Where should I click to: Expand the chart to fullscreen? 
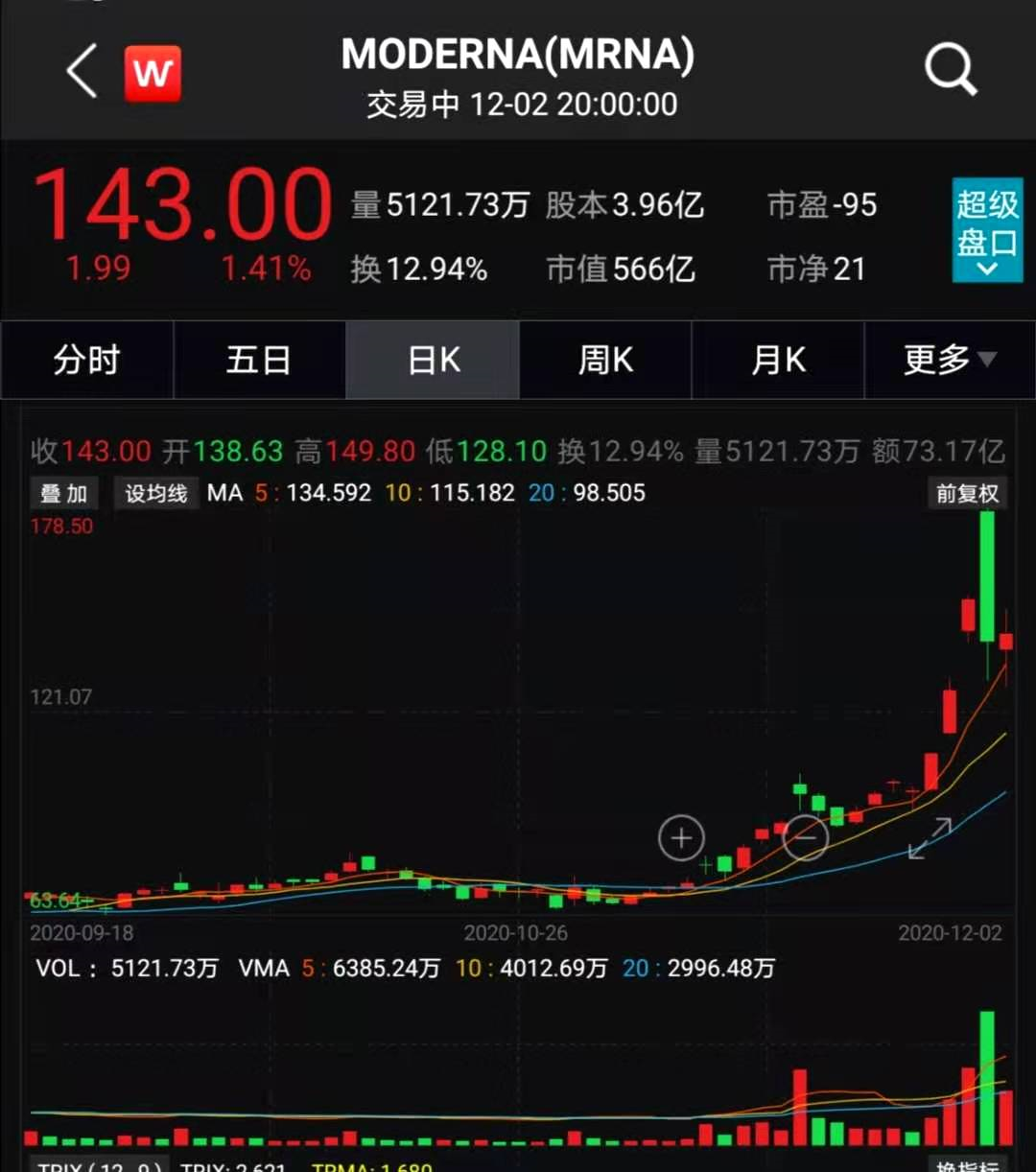click(930, 838)
